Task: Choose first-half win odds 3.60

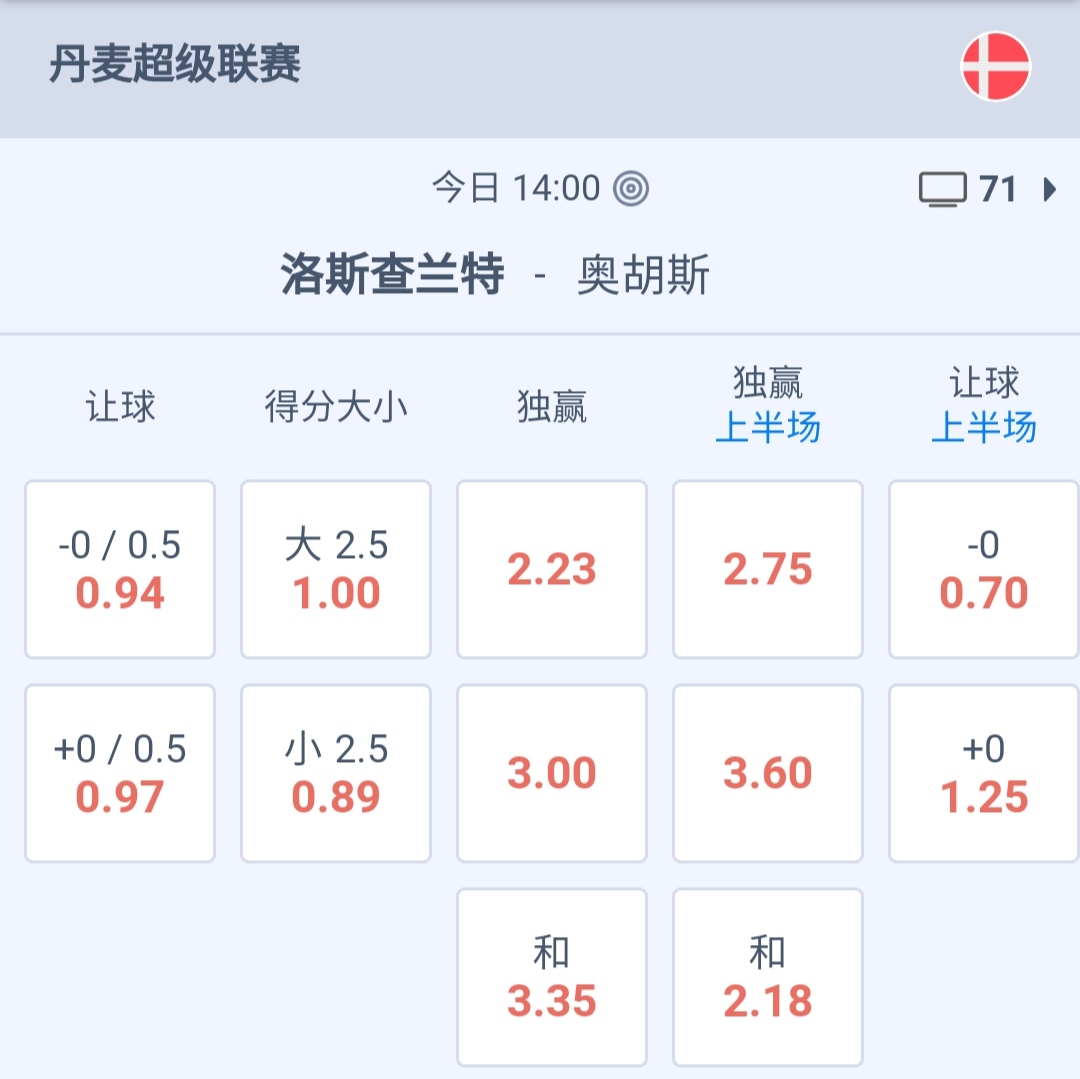Action: pyautogui.click(x=768, y=774)
